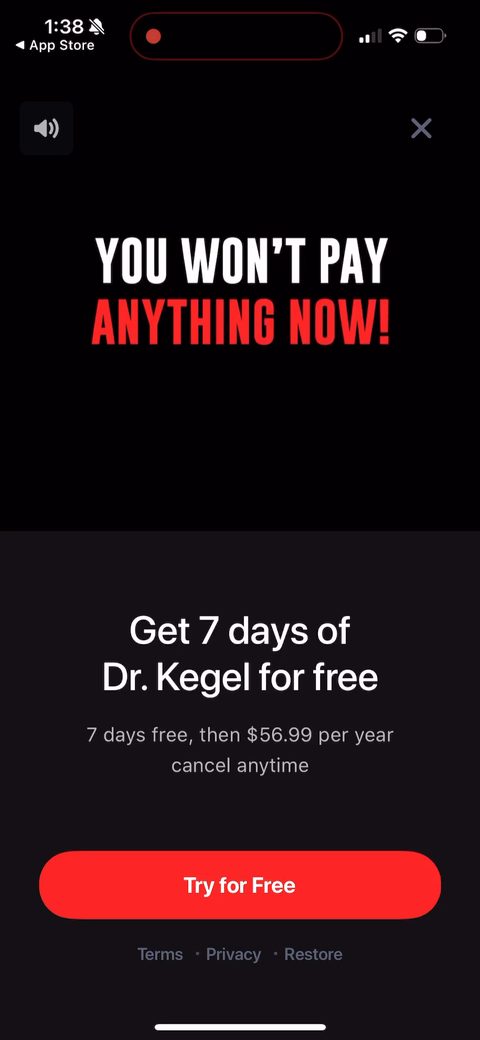Open the Privacy policy link
This screenshot has width=480, height=1040.
[233, 954]
